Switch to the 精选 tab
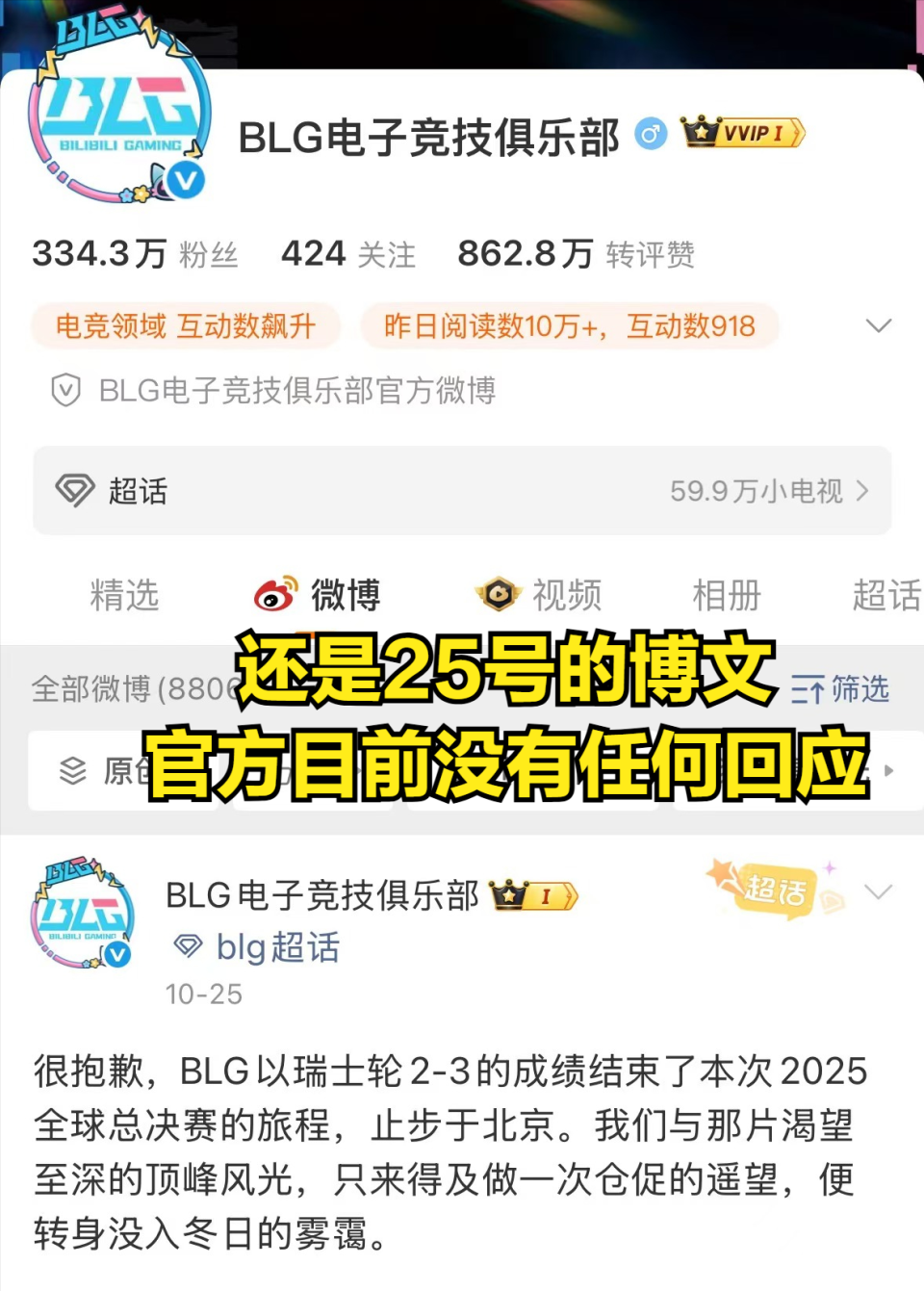 tap(124, 595)
